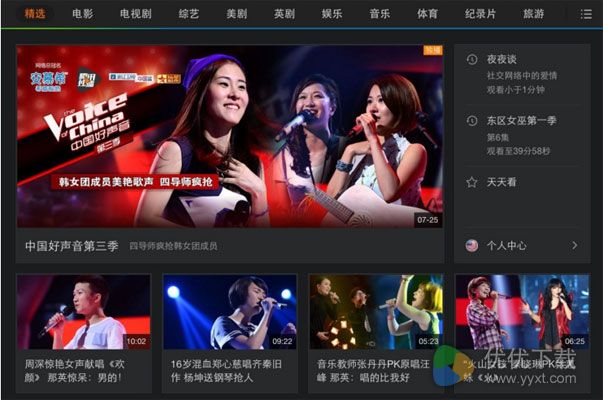This screenshot has height=400, width=603.
Task: Open 个人中心
Action: (x=521, y=245)
